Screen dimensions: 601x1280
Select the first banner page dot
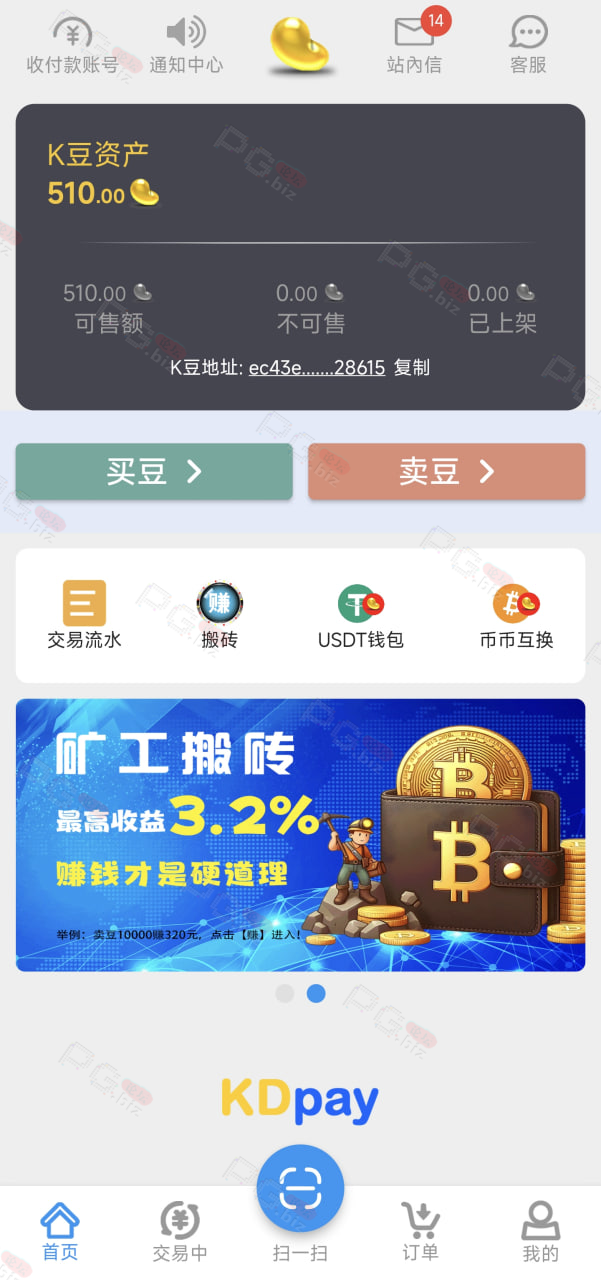(x=285, y=993)
